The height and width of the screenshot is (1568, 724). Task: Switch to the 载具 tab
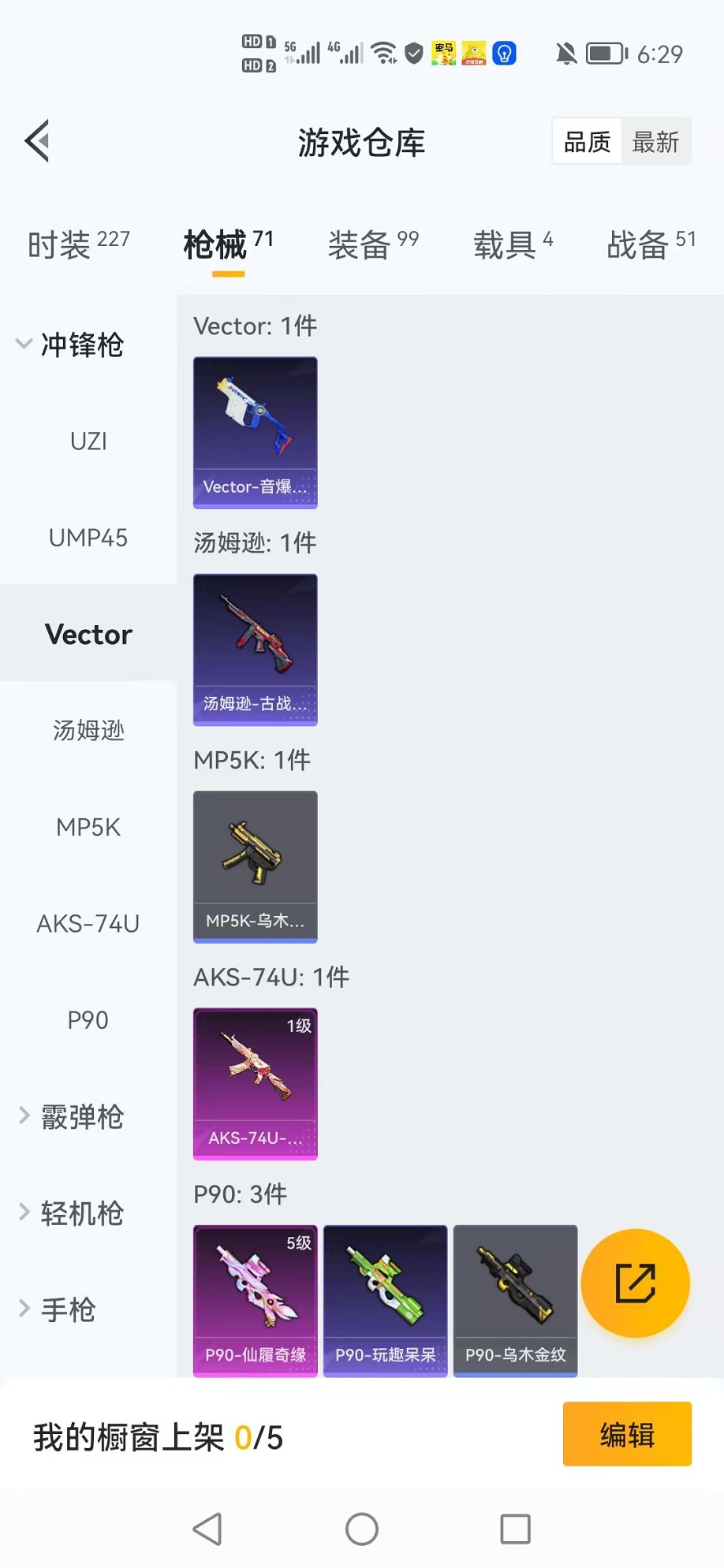point(513,244)
